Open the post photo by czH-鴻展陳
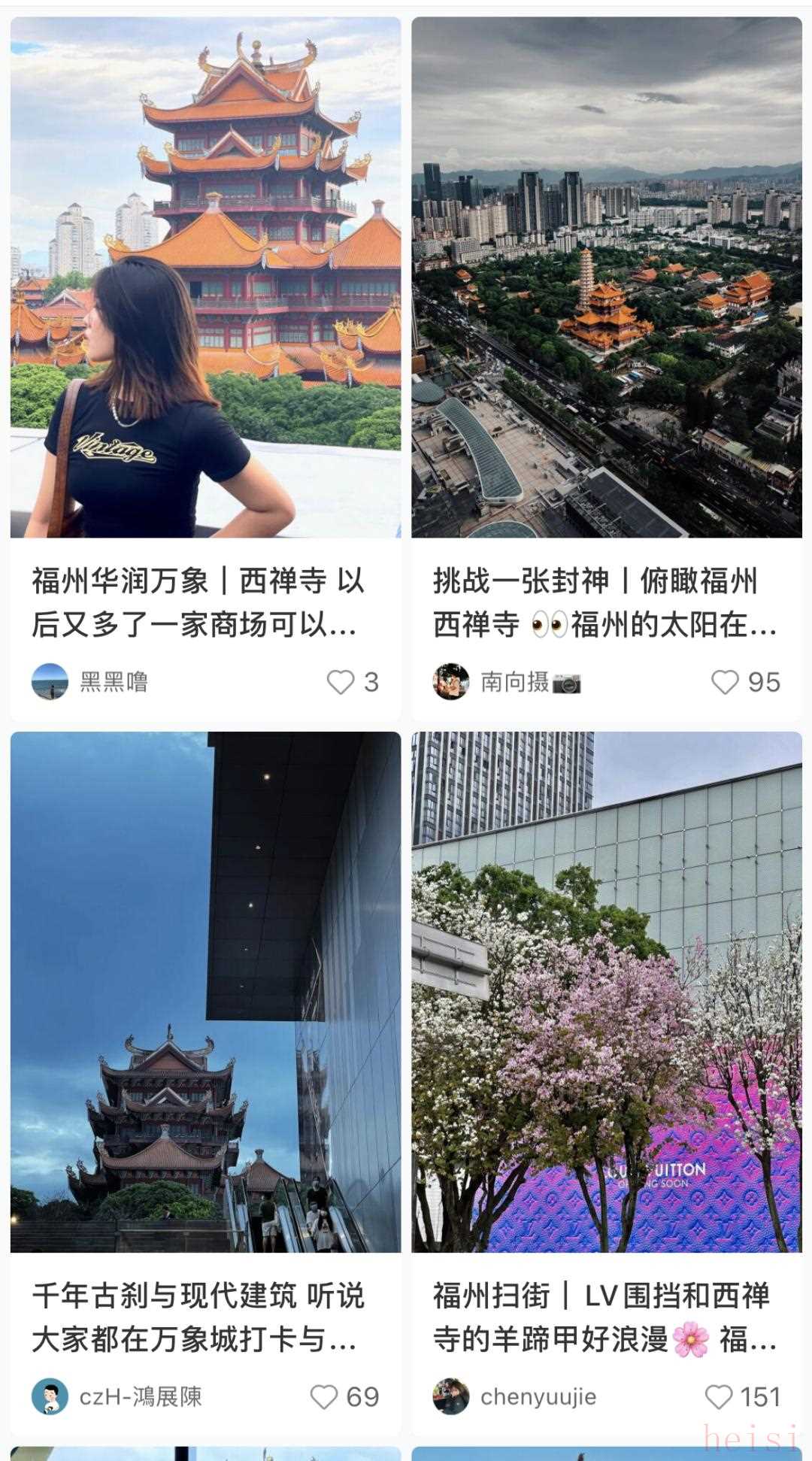Image resolution: width=812 pixels, height=1461 pixels. click(x=205, y=991)
